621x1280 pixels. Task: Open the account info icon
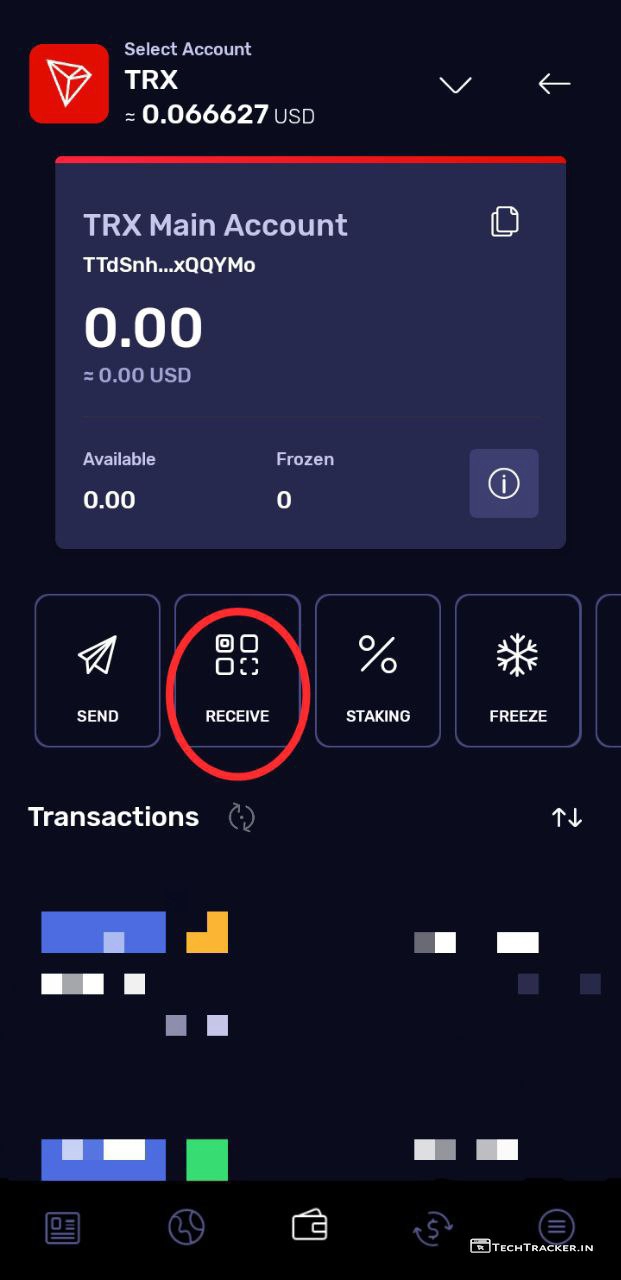tap(504, 484)
